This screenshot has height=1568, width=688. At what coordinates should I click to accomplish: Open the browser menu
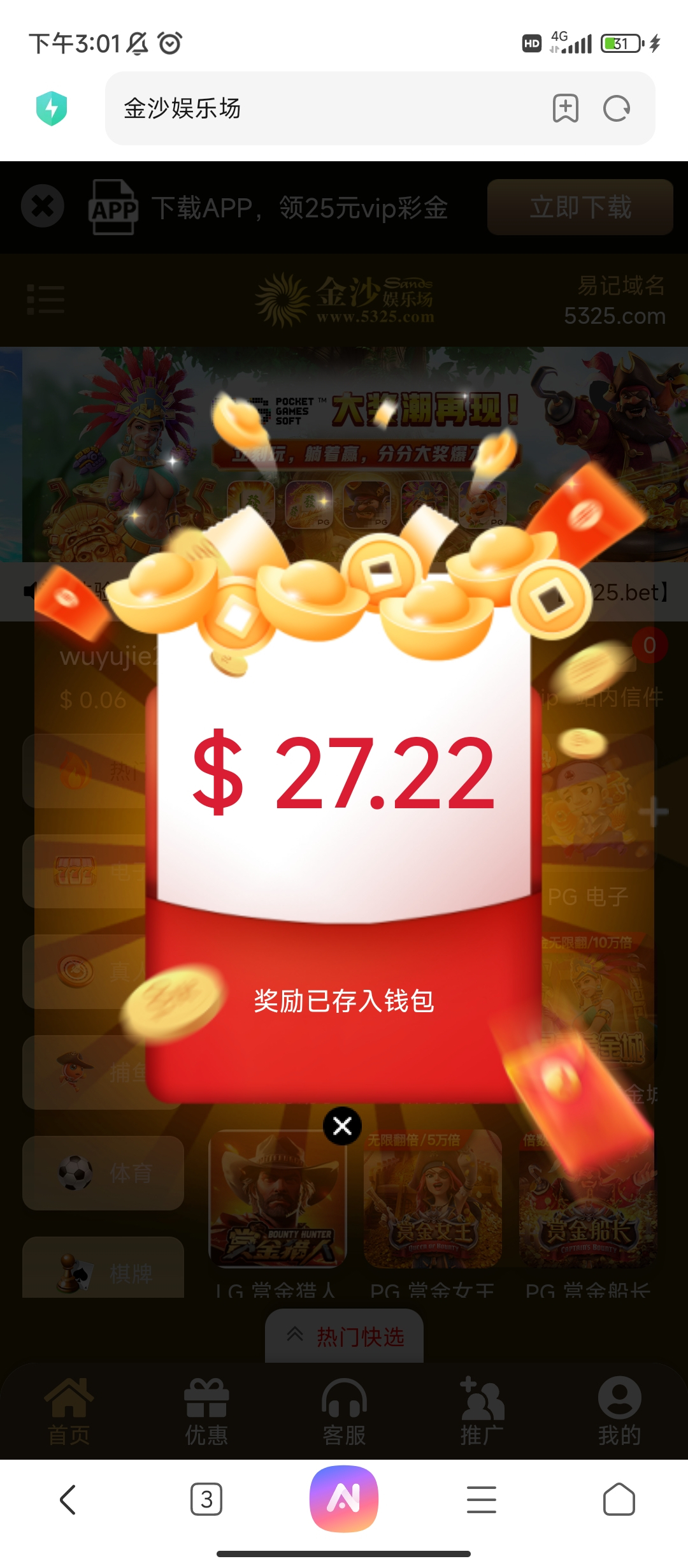[482, 1499]
